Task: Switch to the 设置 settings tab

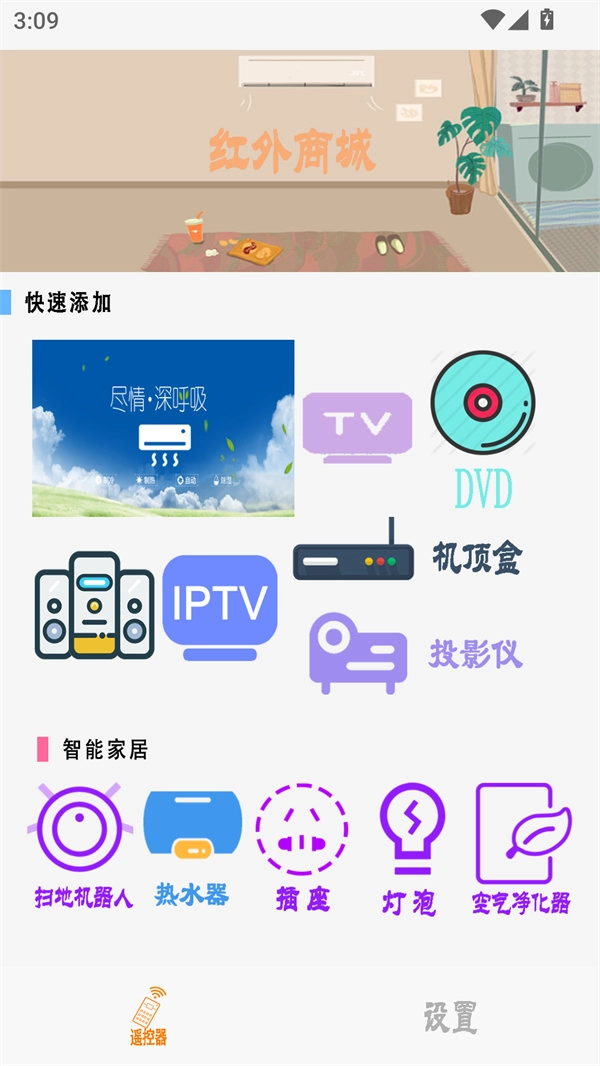Action: [450, 1016]
